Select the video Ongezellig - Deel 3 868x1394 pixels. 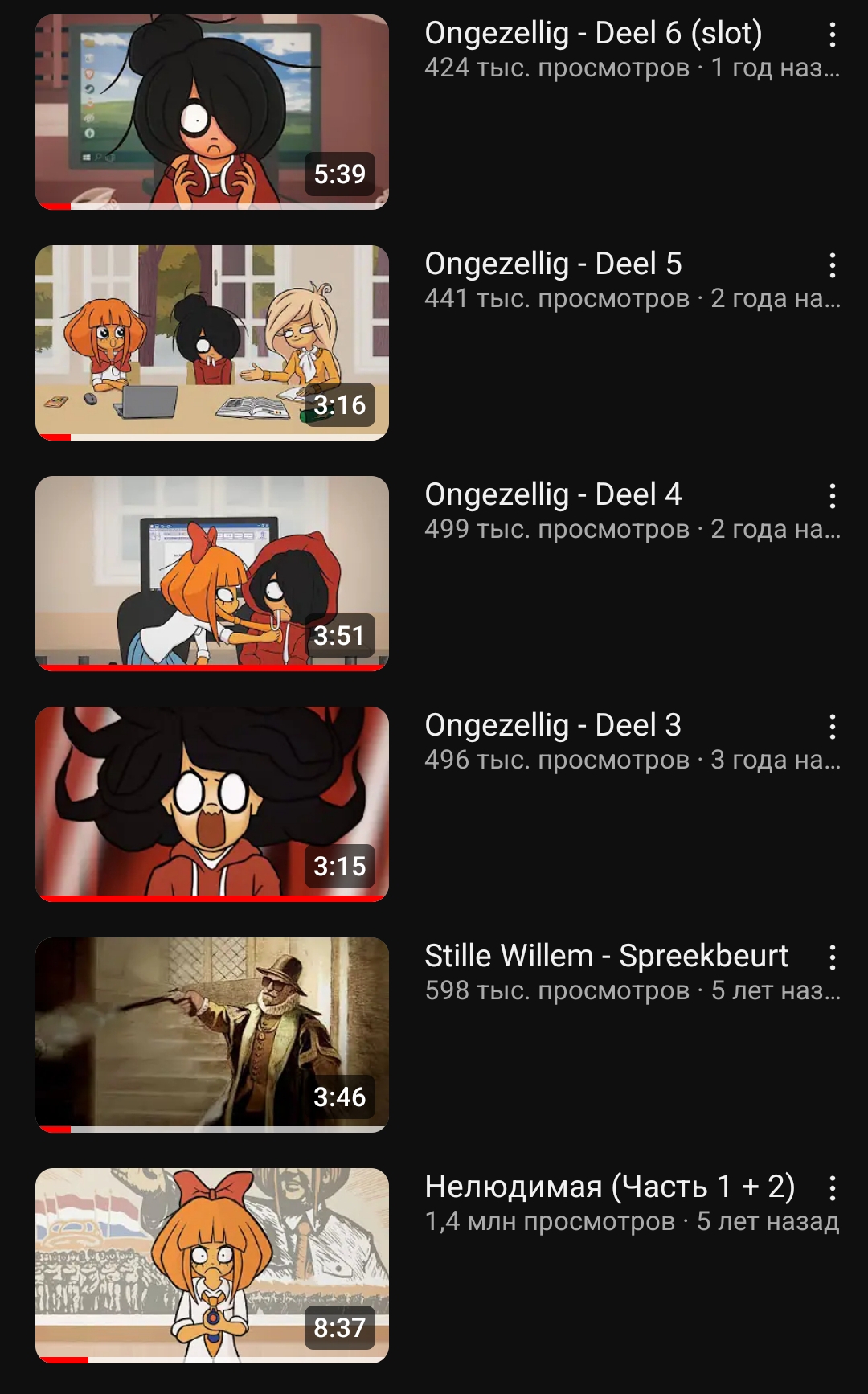(212, 804)
